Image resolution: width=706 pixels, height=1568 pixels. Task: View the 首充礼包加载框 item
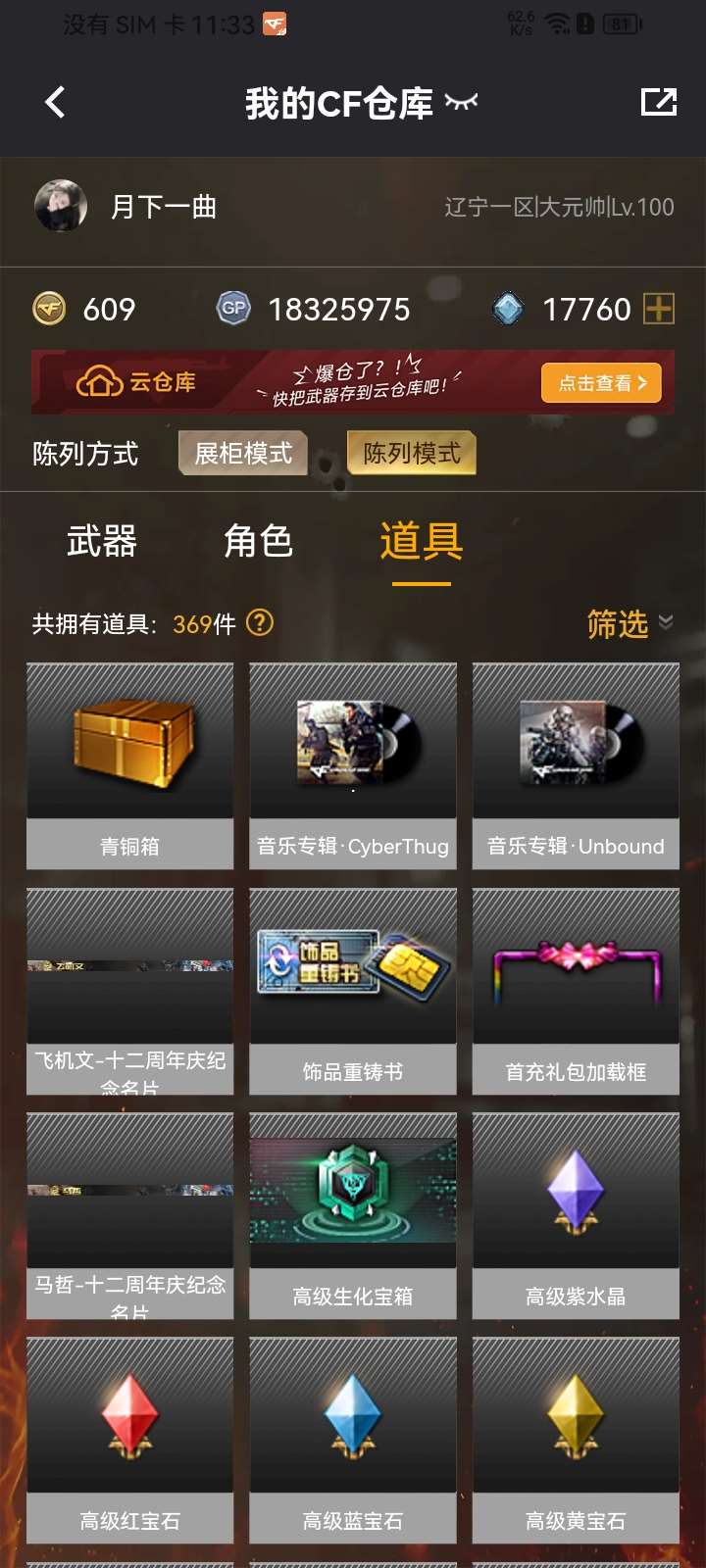[576, 991]
